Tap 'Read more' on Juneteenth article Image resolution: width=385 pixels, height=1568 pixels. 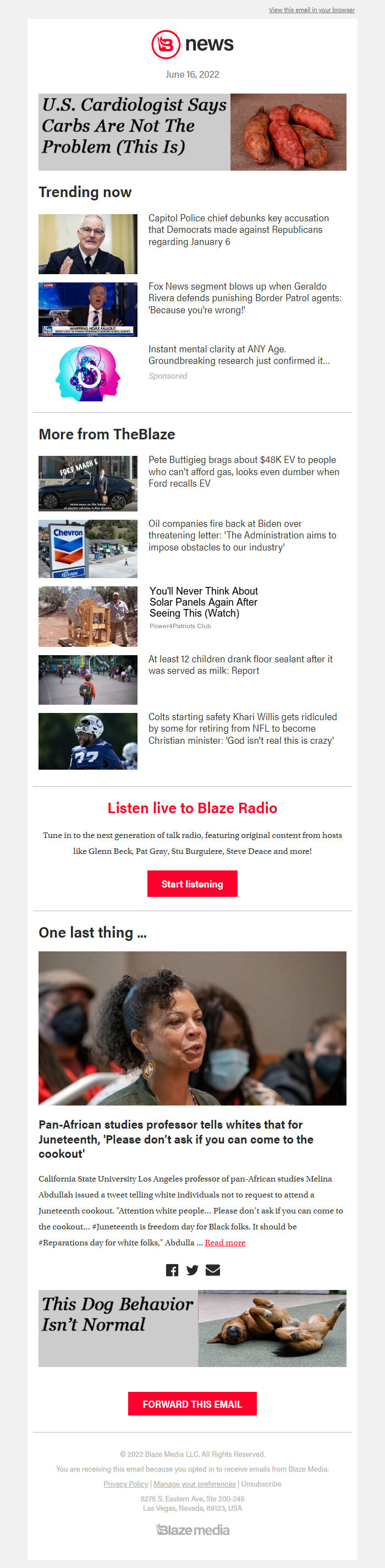point(225,1243)
